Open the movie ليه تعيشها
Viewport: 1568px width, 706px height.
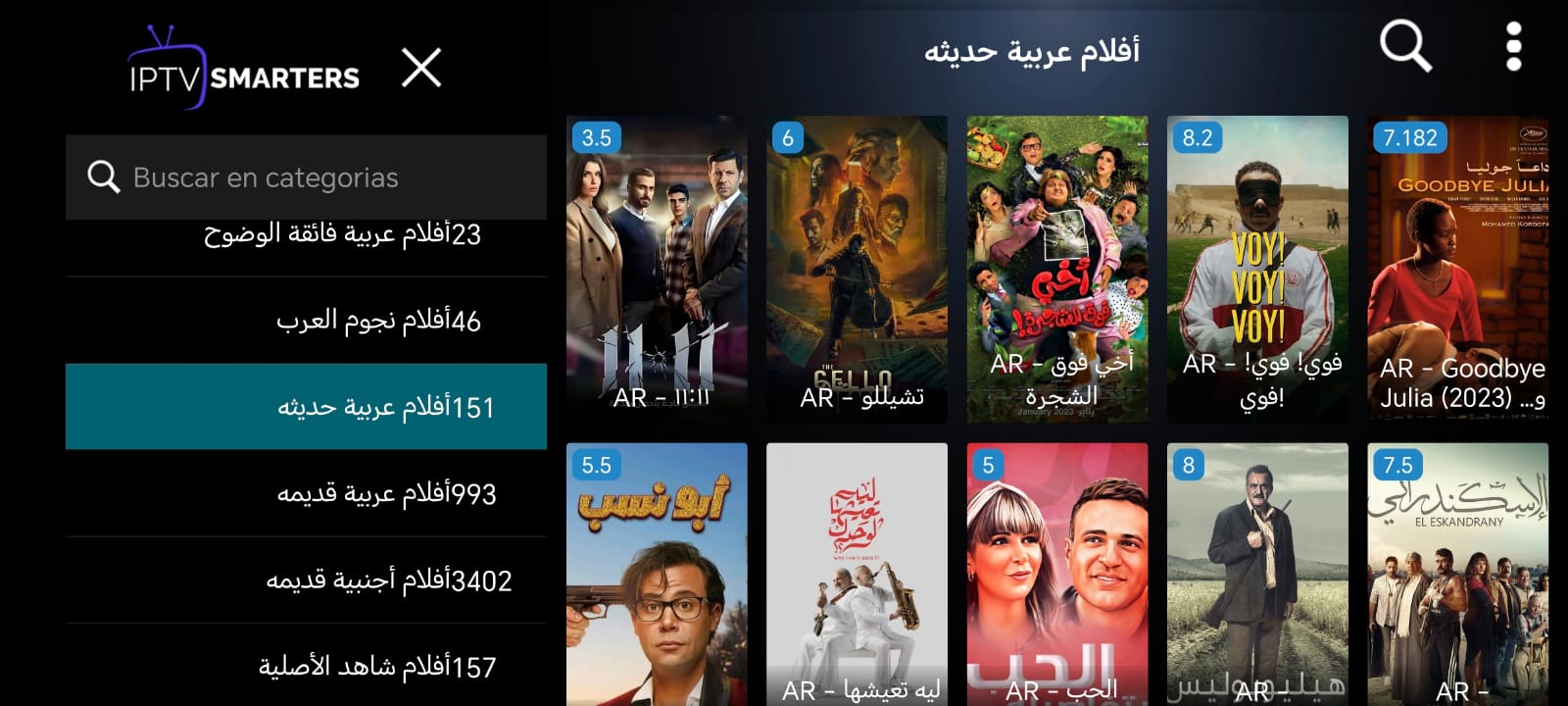coord(857,574)
